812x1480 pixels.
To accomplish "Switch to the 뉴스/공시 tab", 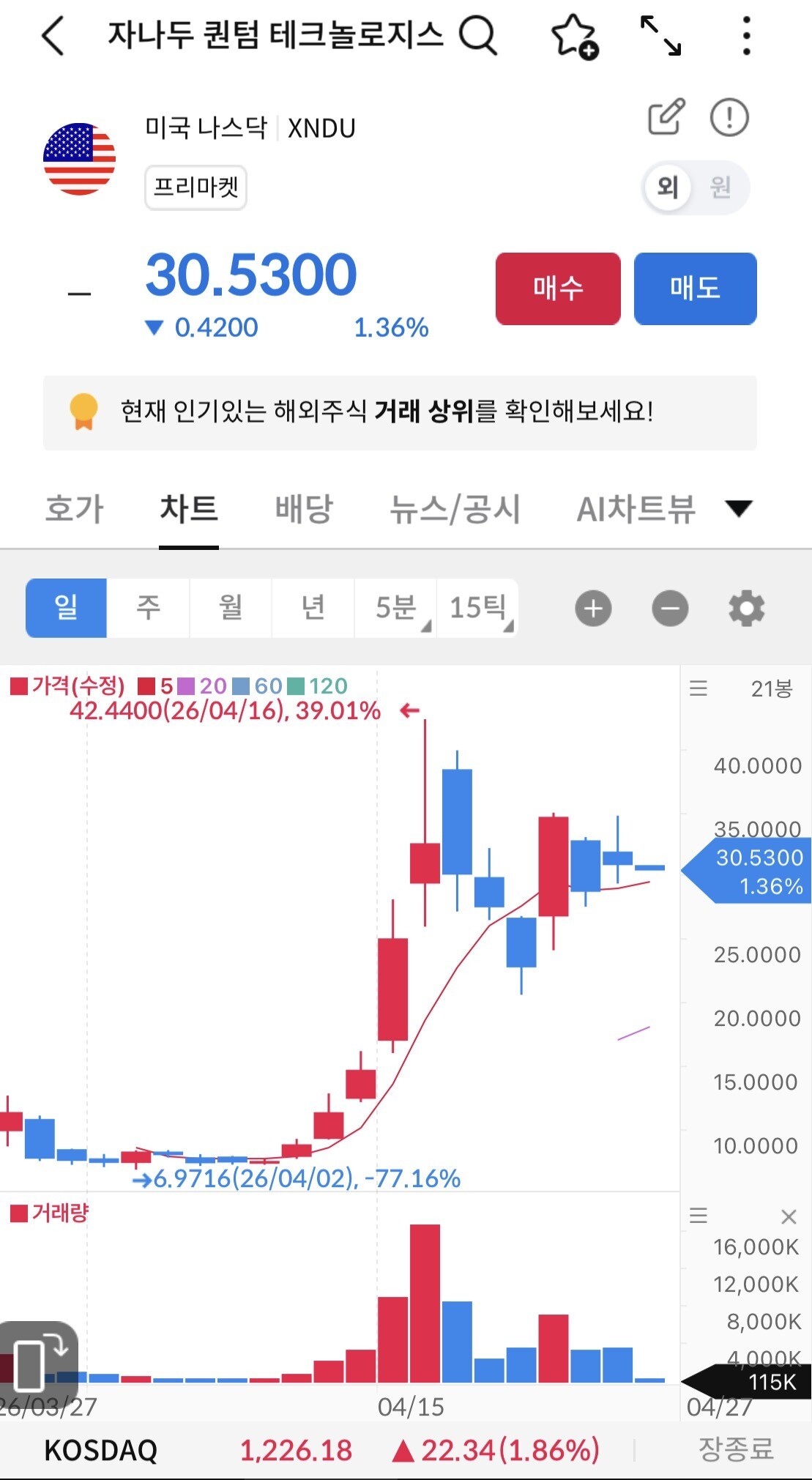I will (x=455, y=509).
